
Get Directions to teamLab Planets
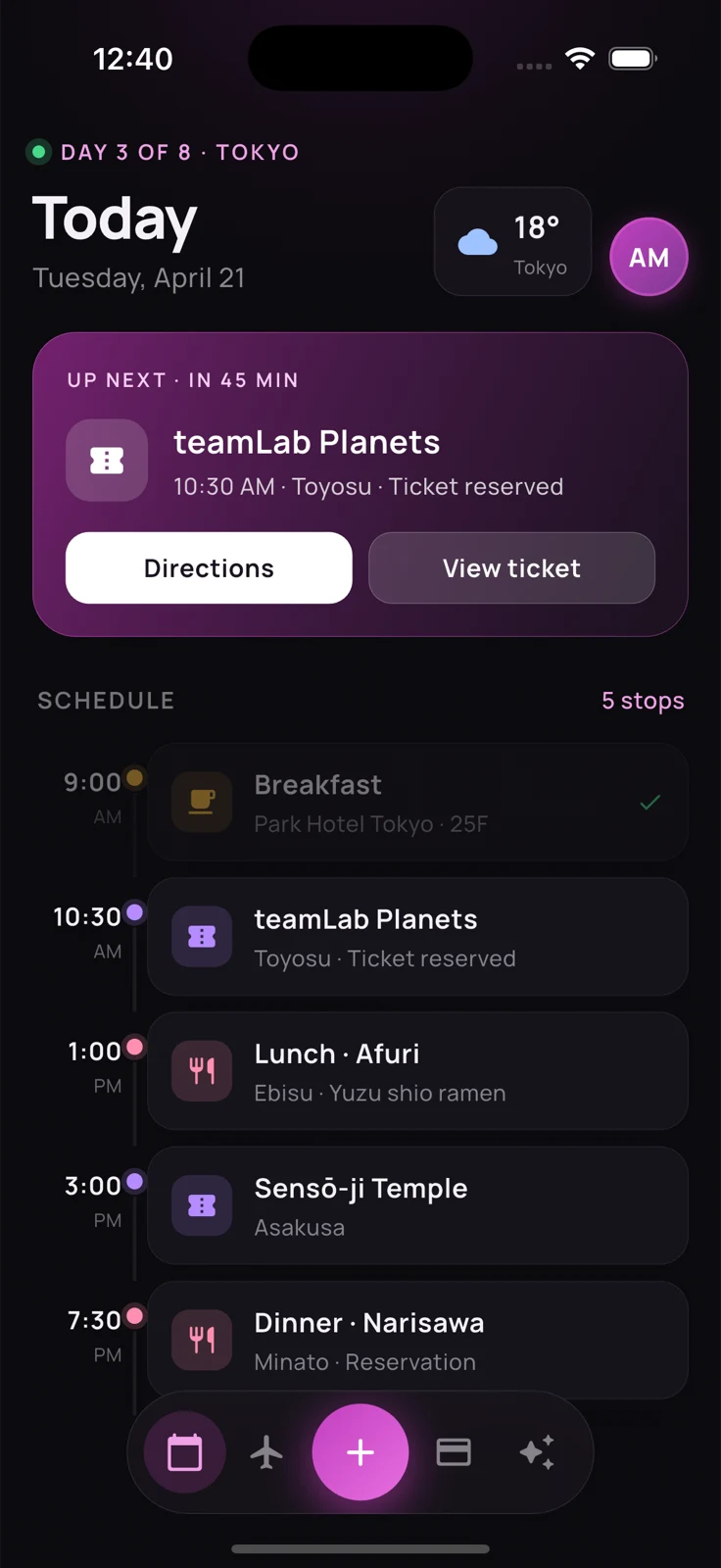(x=209, y=567)
